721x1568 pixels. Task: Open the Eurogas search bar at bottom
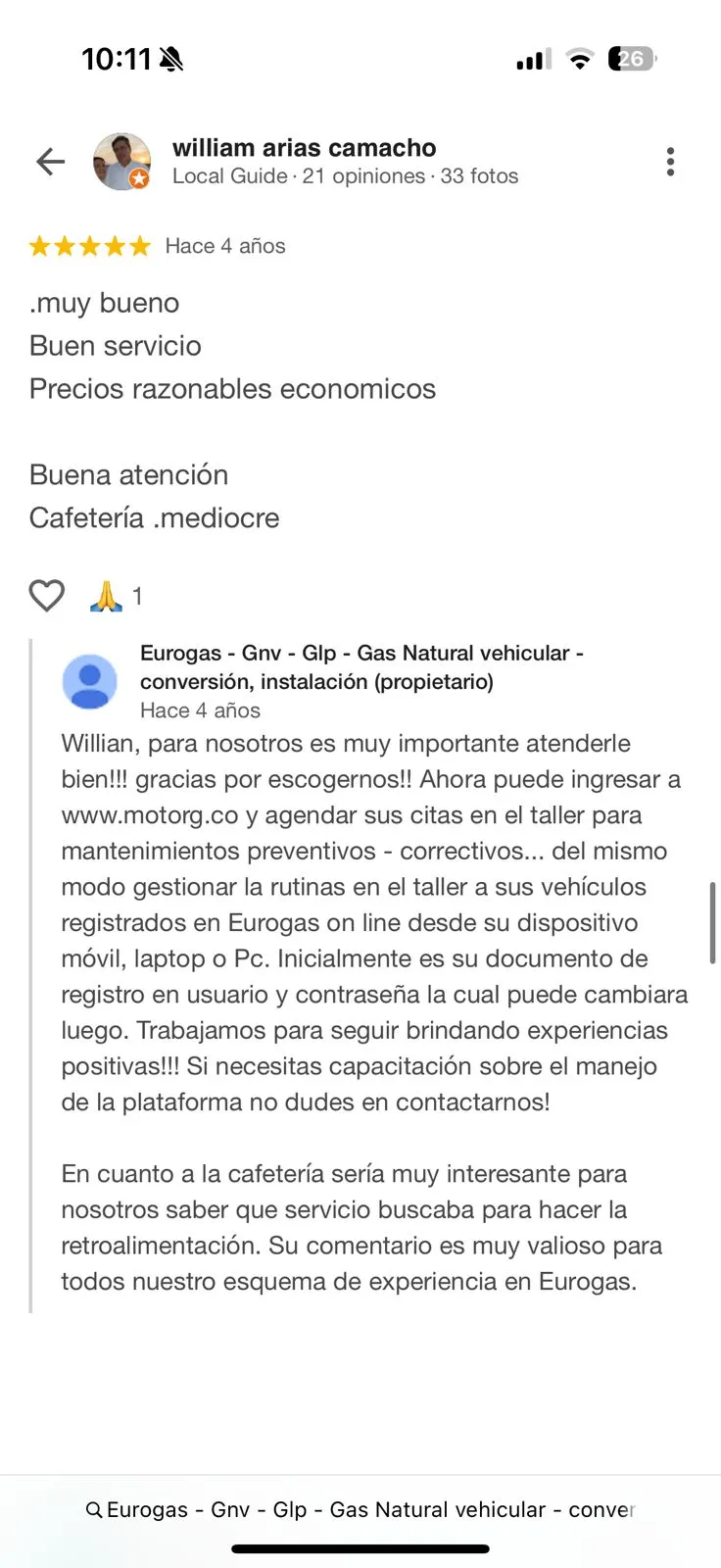tap(360, 1509)
